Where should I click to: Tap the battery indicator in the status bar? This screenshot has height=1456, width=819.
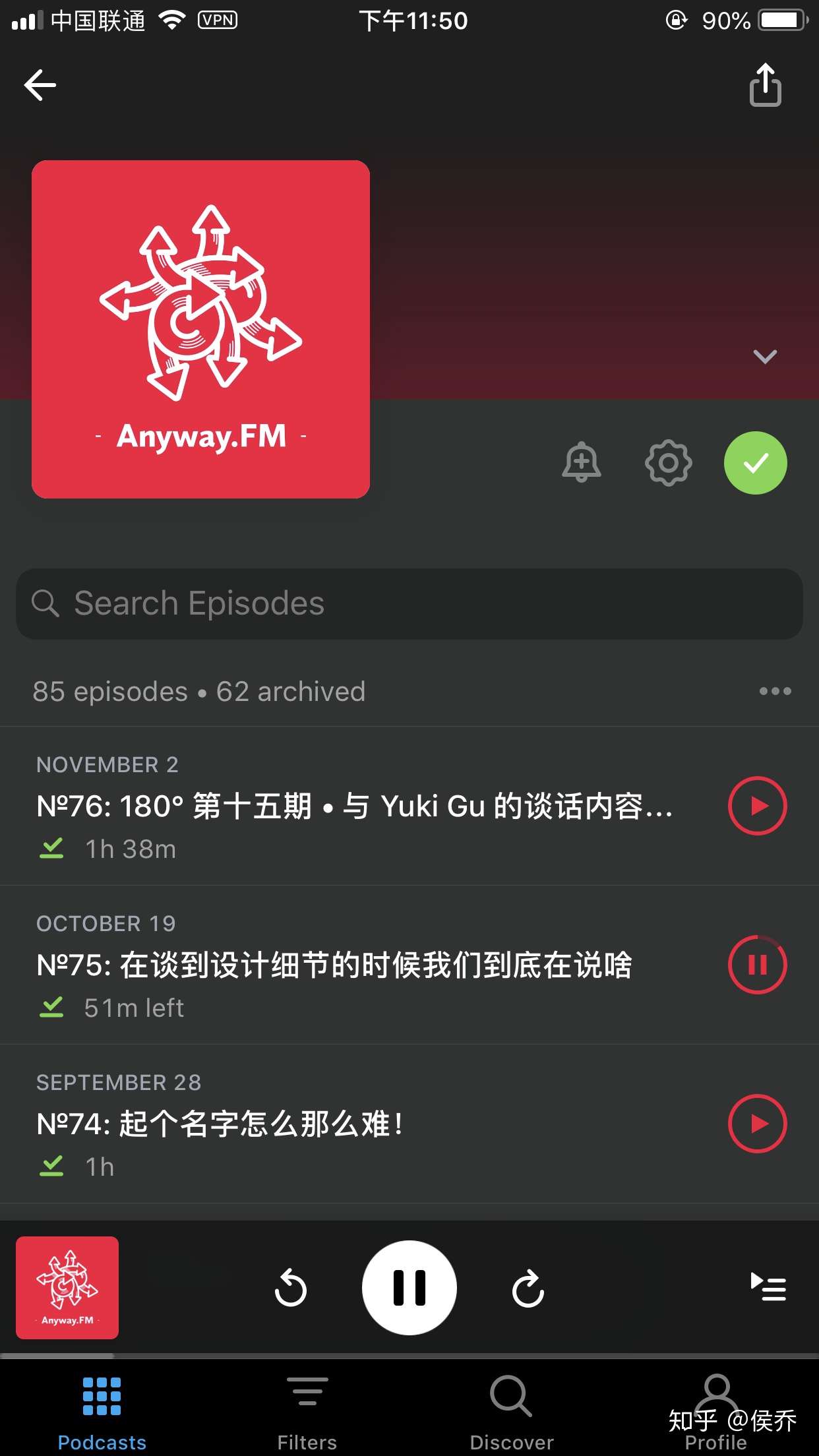tap(781, 20)
